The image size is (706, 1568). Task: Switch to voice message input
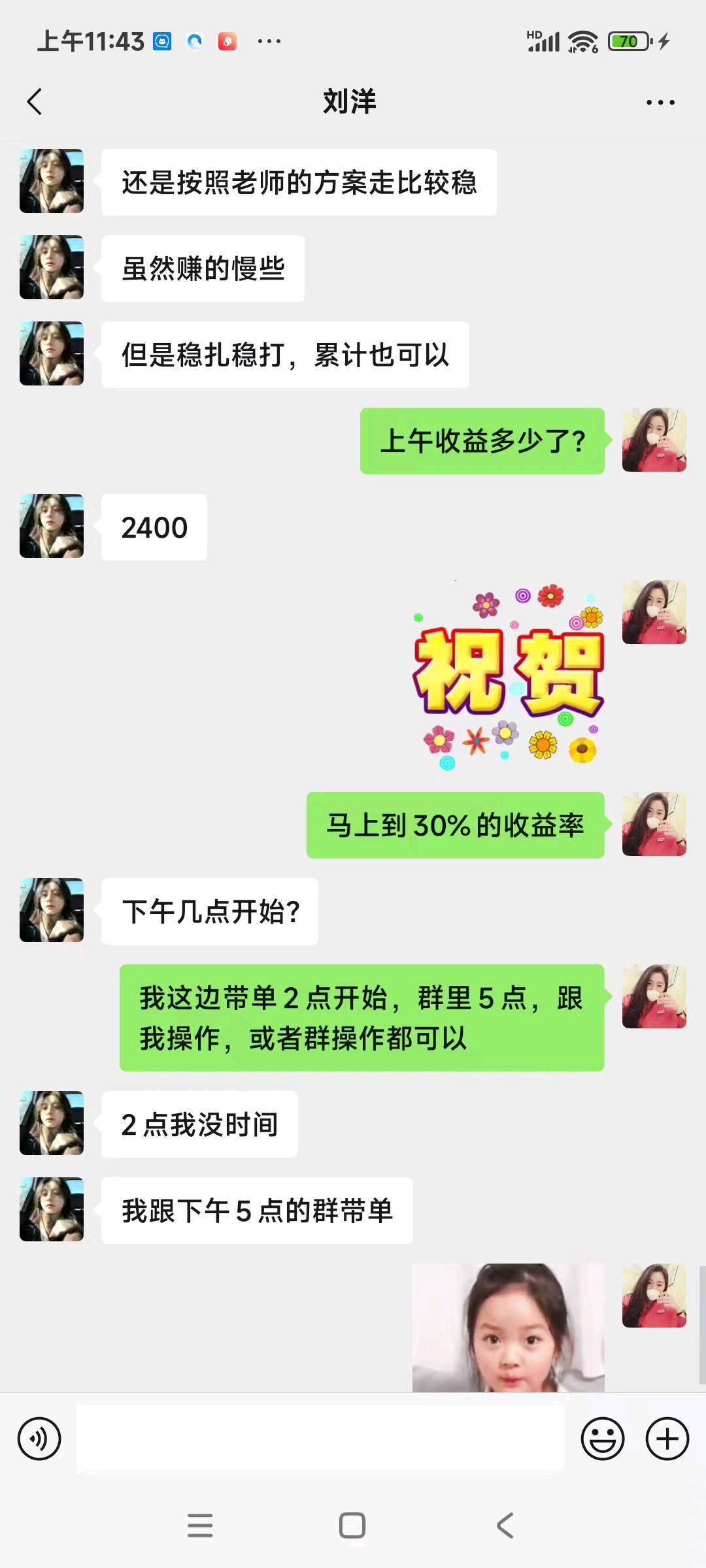[x=39, y=1439]
